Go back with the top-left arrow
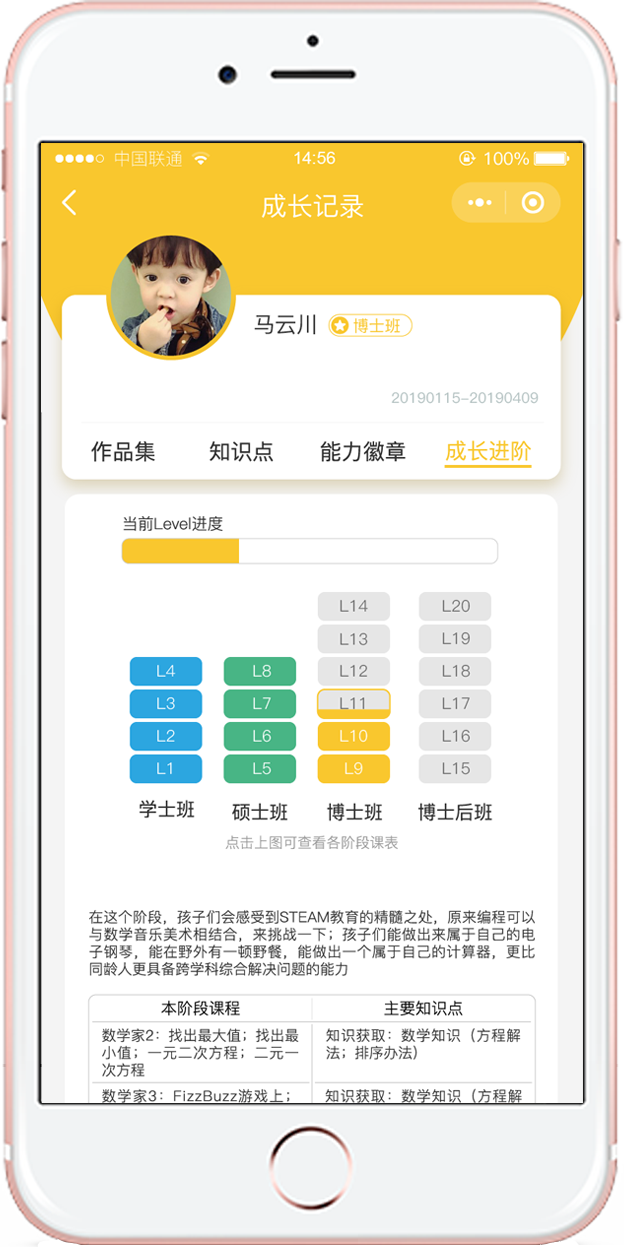 69,204
